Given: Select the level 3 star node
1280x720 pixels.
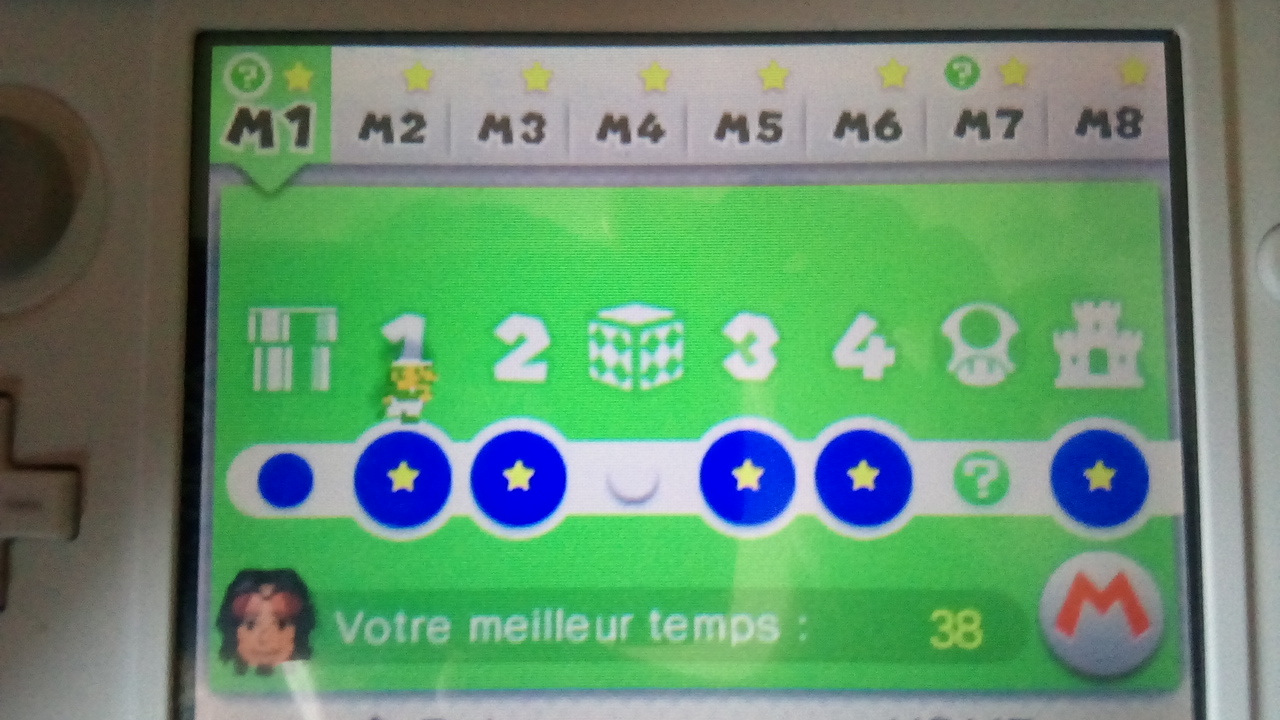Looking at the screenshot, I should 747,478.
